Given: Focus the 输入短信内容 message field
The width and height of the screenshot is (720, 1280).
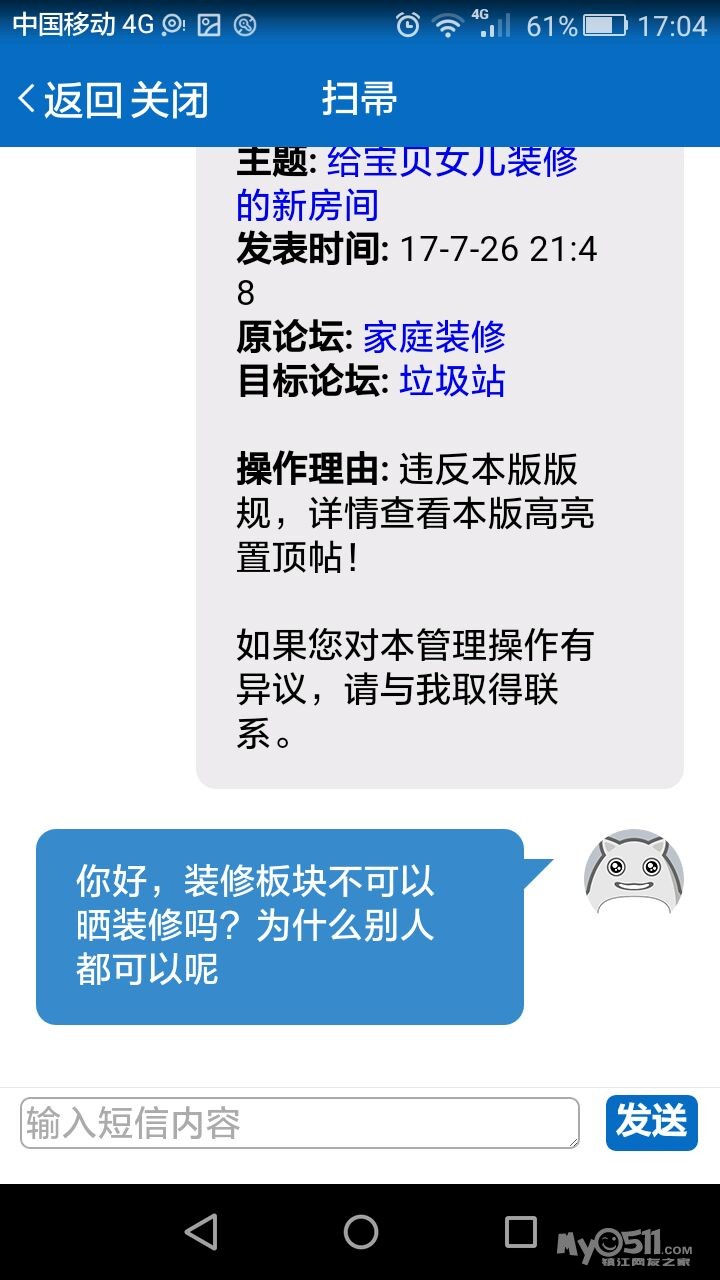Looking at the screenshot, I should [x=300, y=1123].
